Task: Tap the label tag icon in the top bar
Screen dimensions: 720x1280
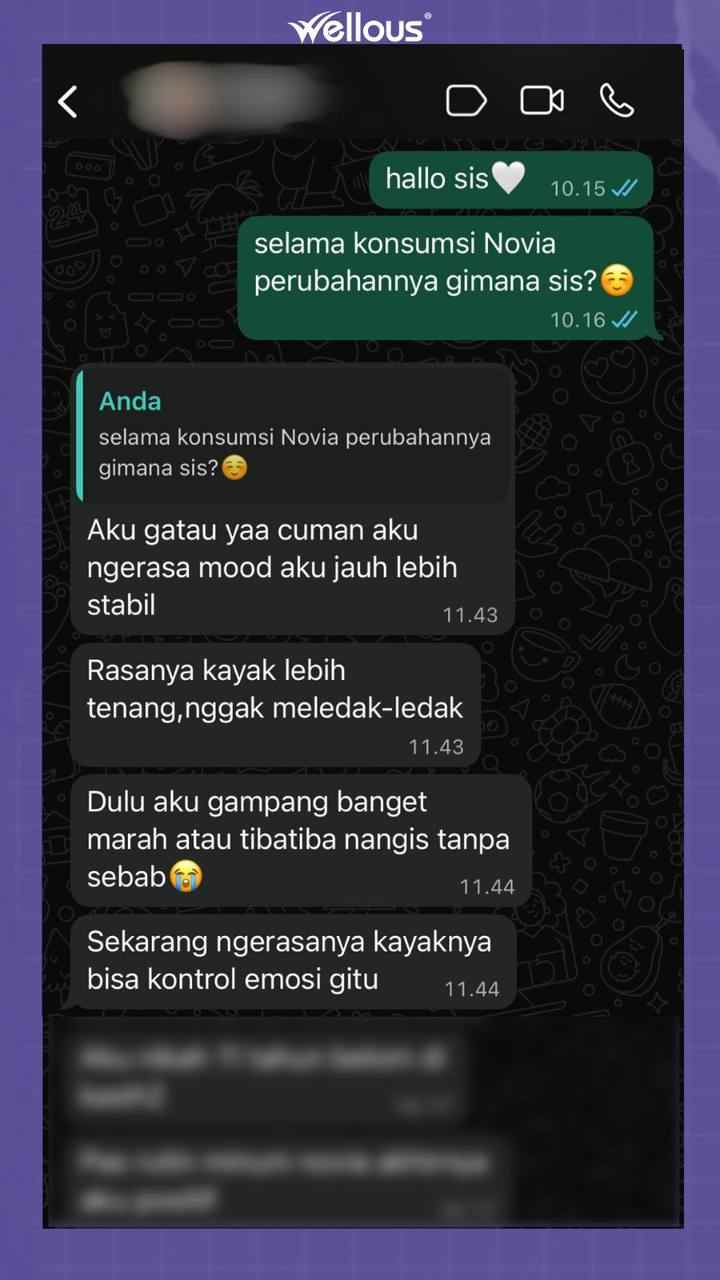Action: (x=466, y=100)
